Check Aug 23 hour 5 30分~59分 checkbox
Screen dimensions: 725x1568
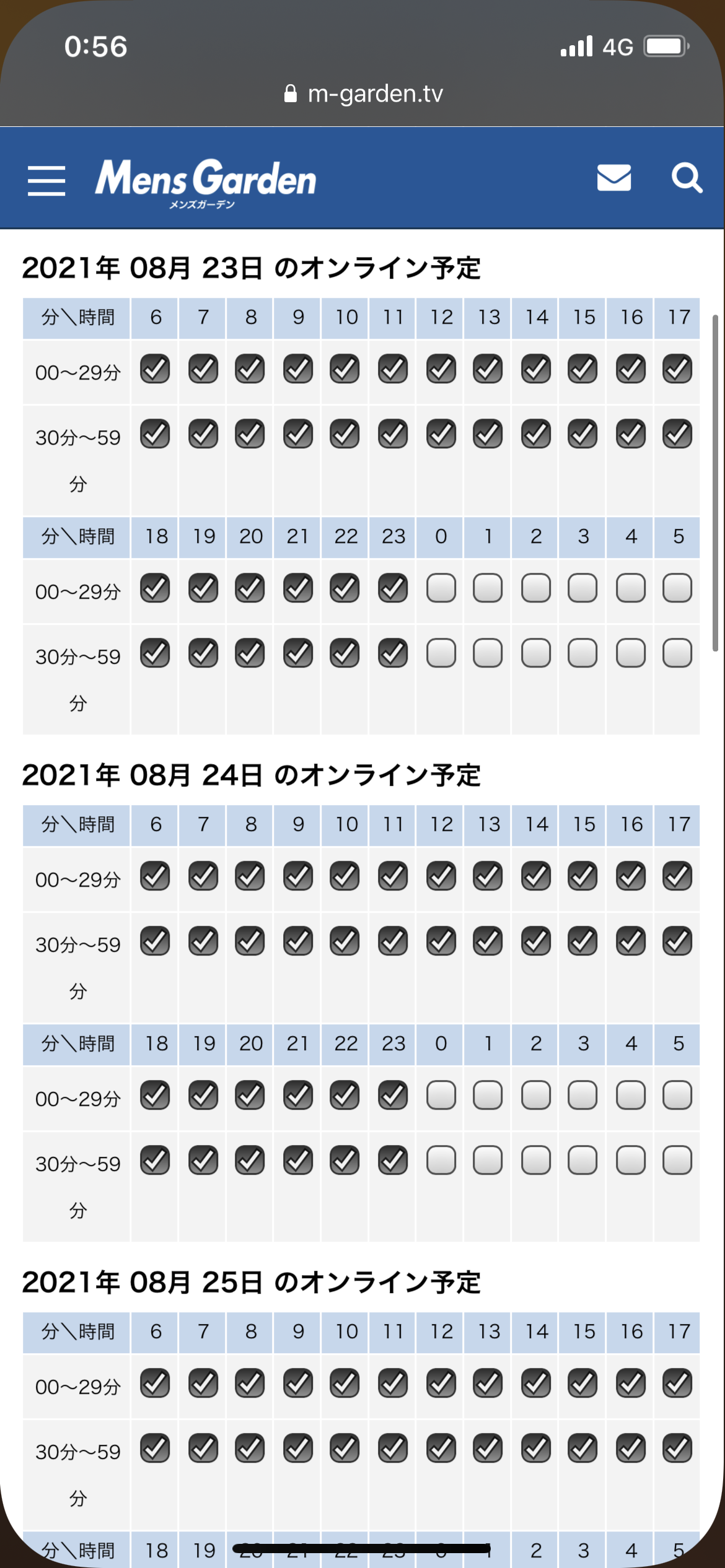(x=677, y=653)
